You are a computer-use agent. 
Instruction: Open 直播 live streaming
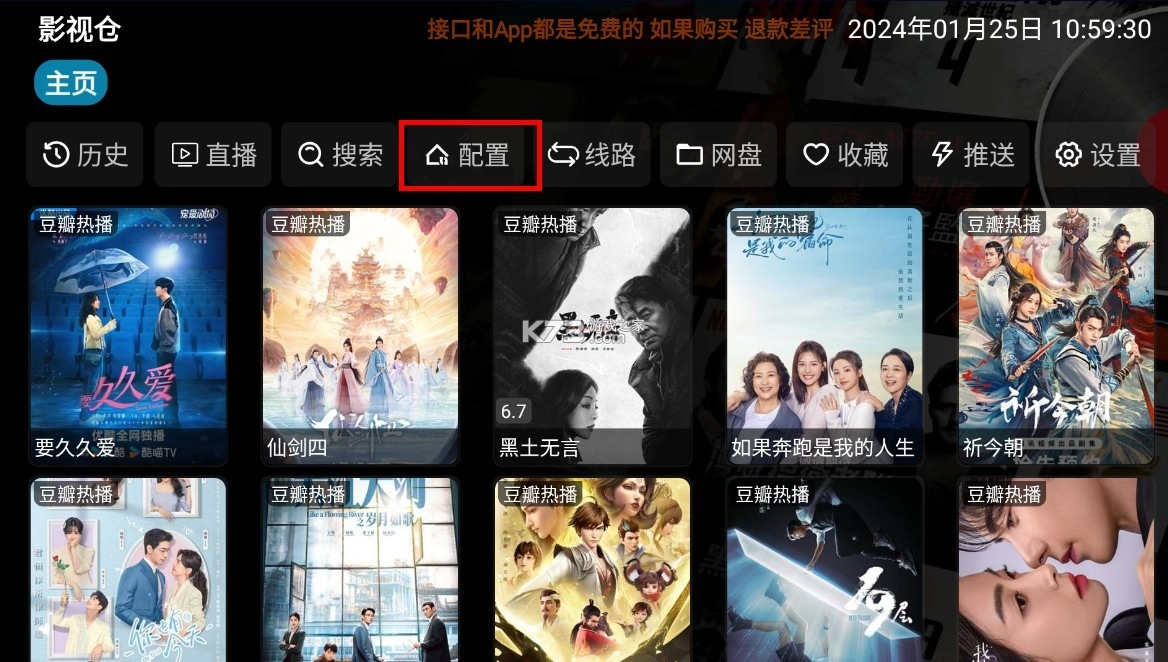click(213, 155)
